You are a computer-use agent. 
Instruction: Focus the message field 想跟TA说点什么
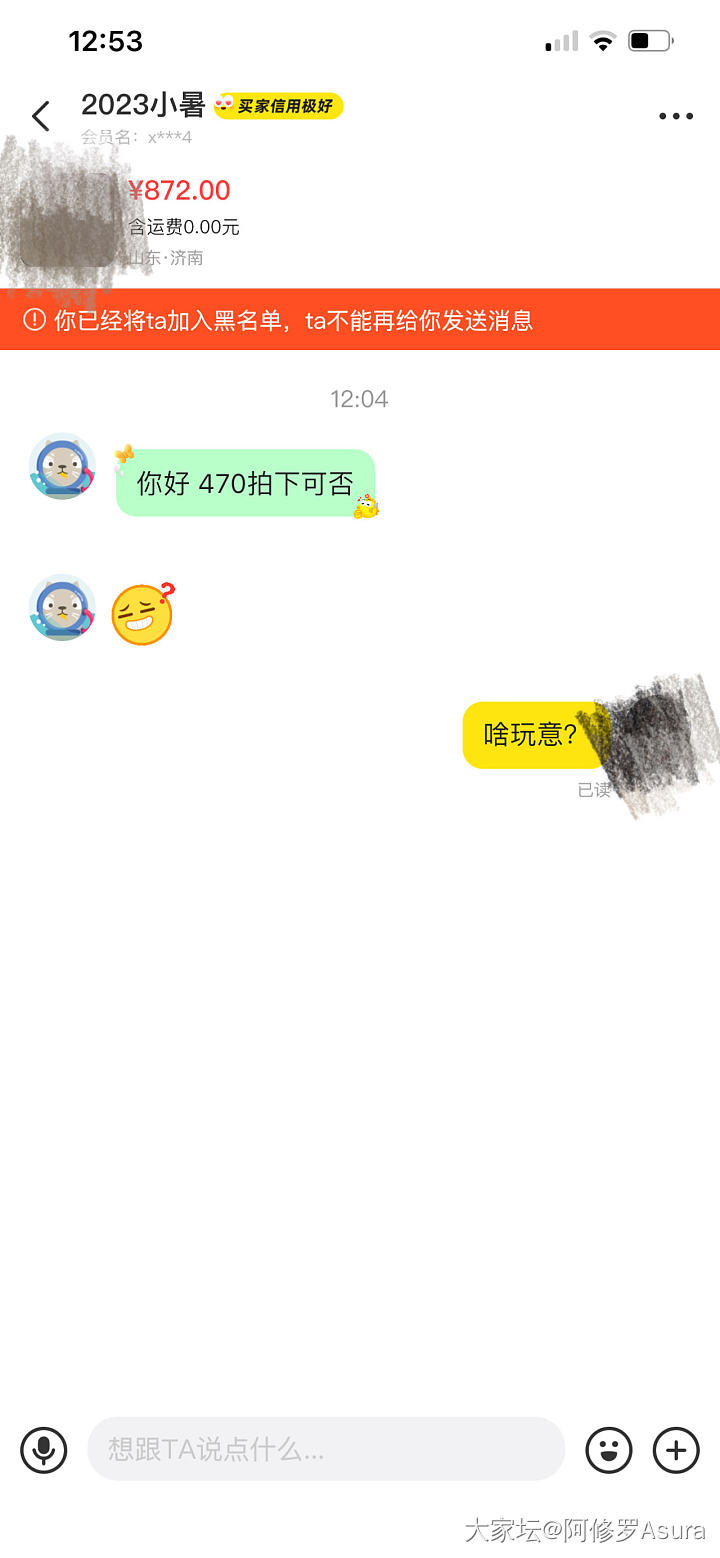(x=325, y=1449)
